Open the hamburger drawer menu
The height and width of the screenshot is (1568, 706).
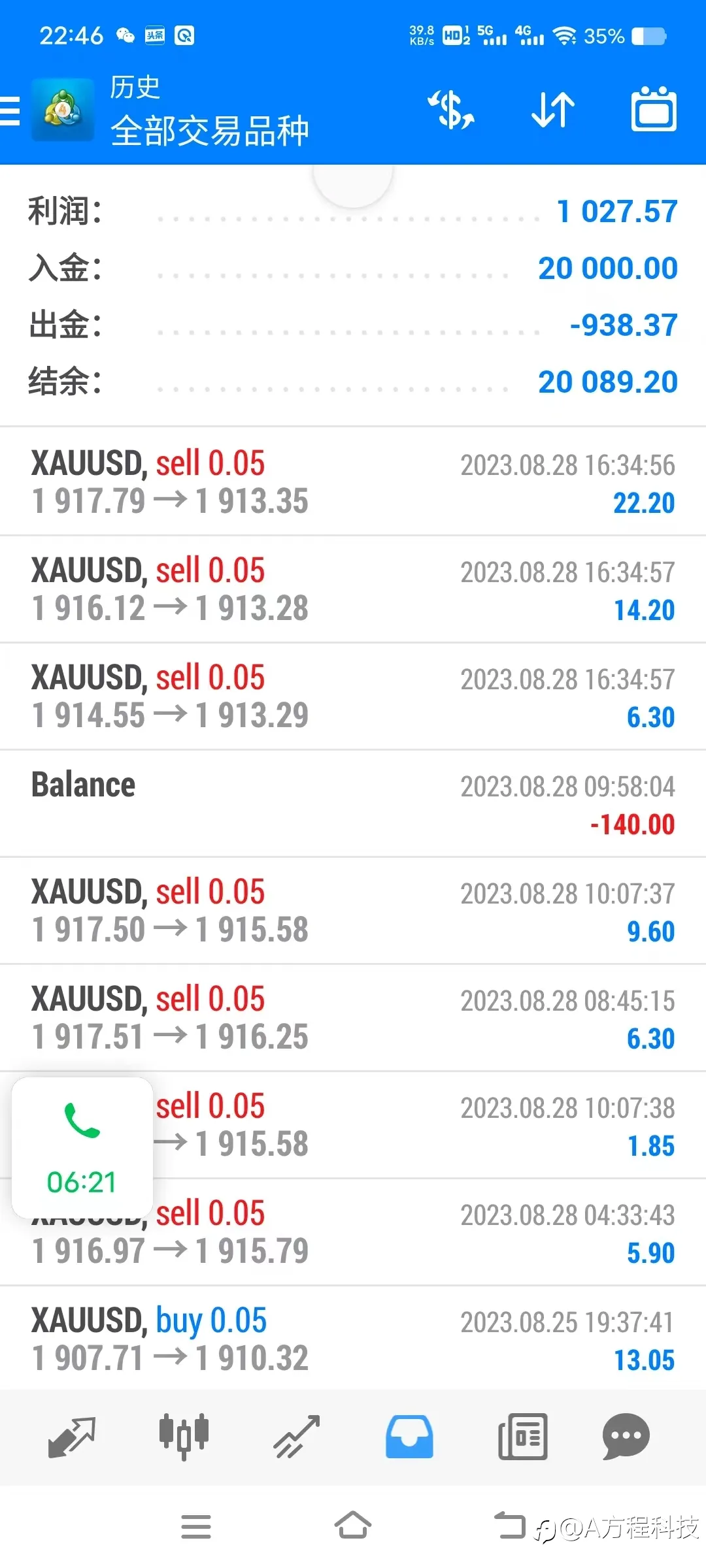10,110
